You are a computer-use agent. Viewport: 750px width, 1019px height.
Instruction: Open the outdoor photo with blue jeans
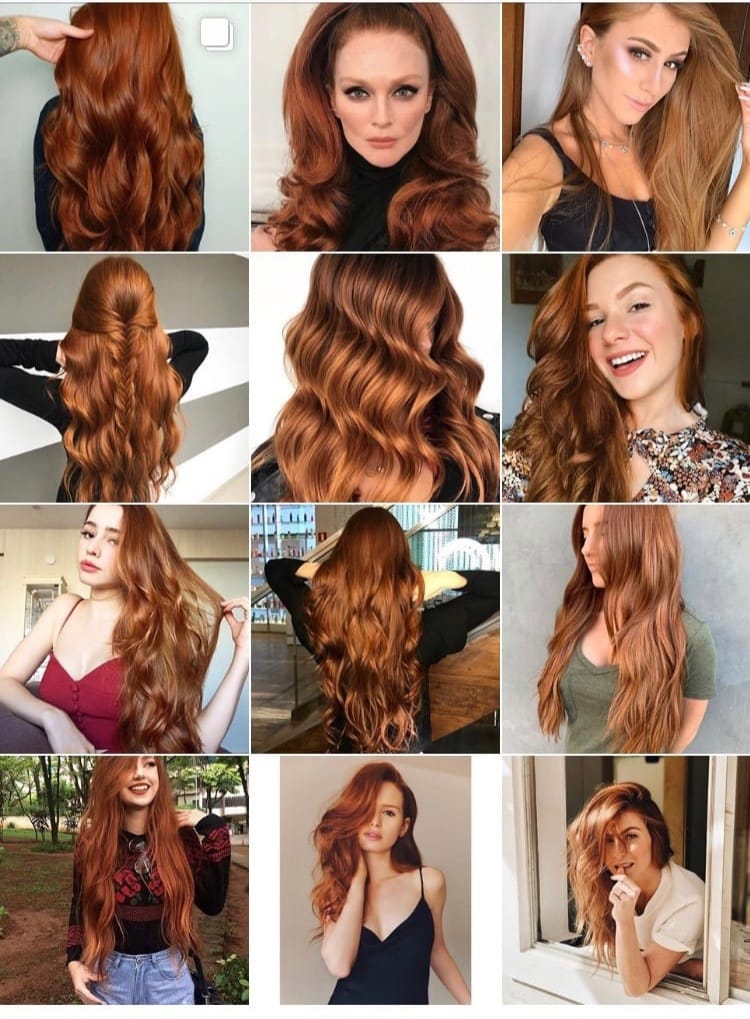tap(124, 880)
